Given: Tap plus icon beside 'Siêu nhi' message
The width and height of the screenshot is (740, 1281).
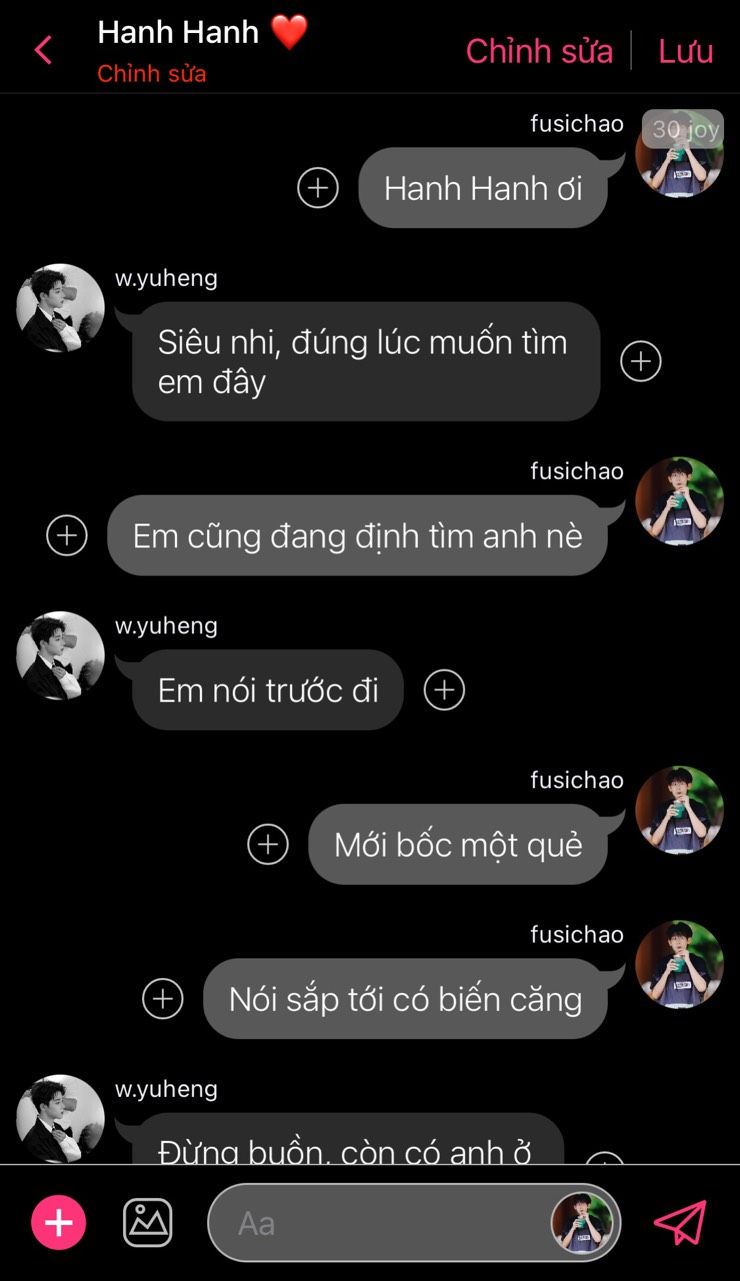Looking at the screenshot, I should (x=641, y=361).
